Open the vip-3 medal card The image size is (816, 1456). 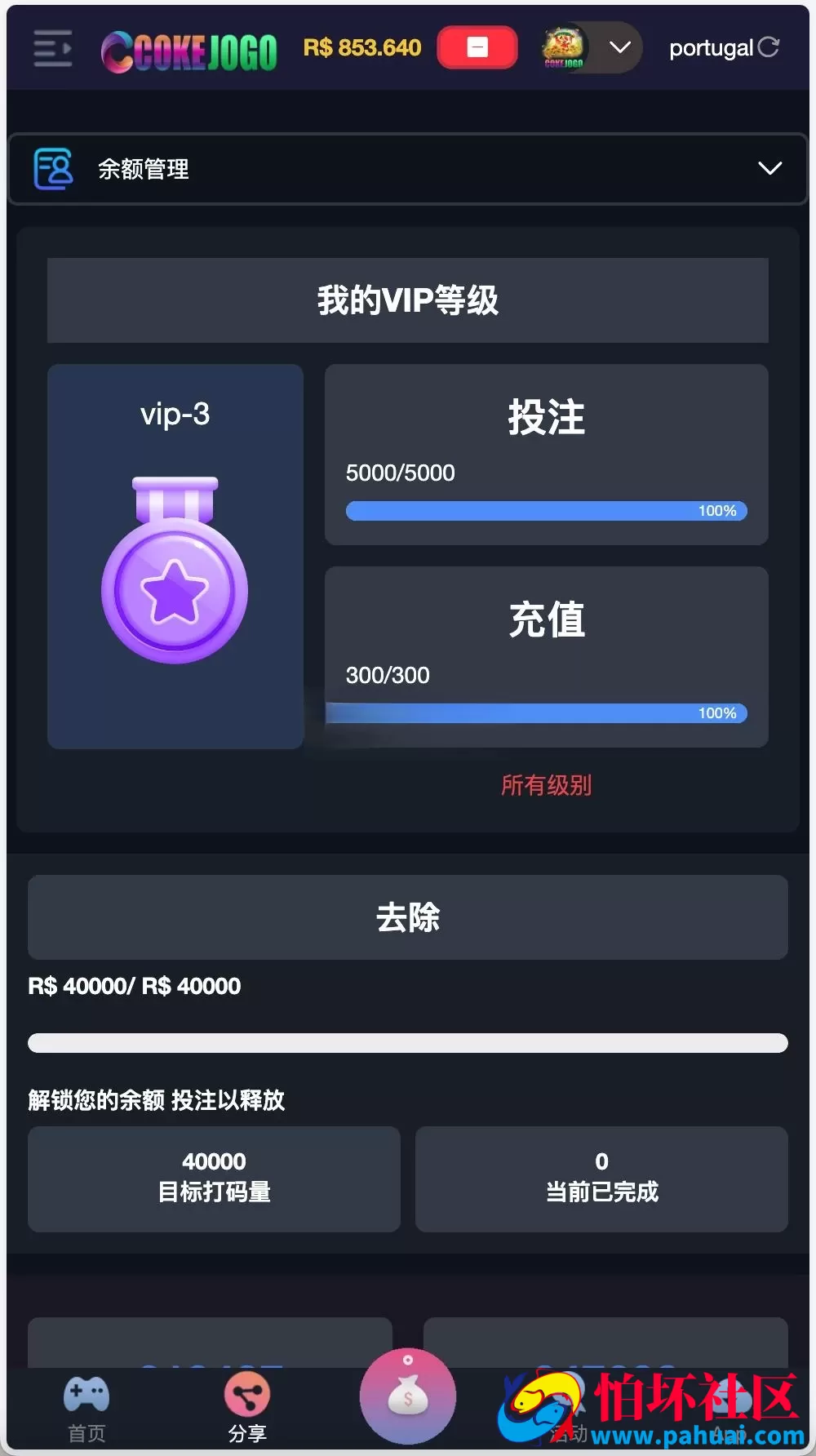tap(175, 557)
